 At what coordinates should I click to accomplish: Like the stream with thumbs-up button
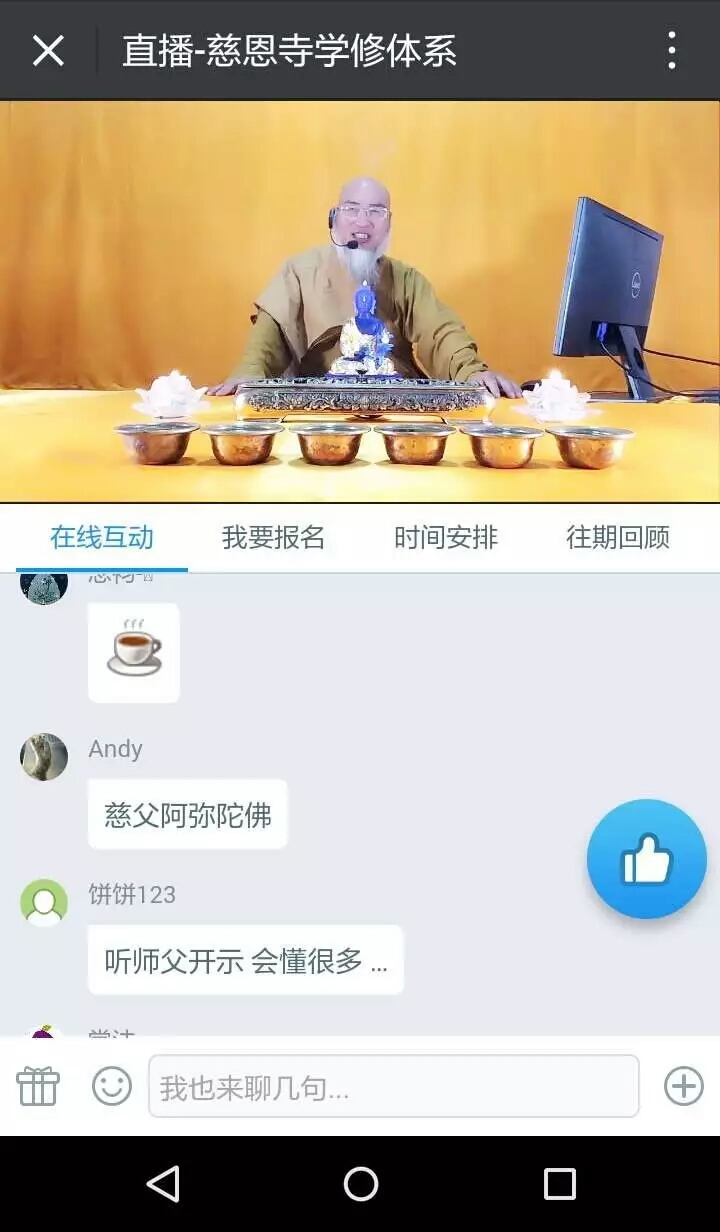click(x=646, y=859)
